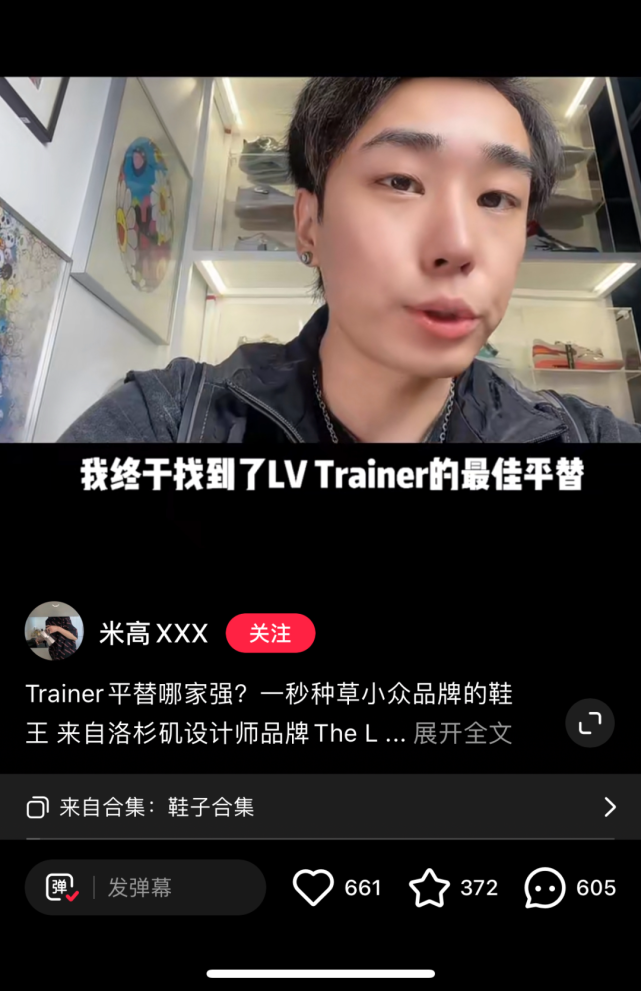The height and width of the screenshot is (991, 641).
Task: Like this video with the heart icon
Action: click(x=313, y=887)
